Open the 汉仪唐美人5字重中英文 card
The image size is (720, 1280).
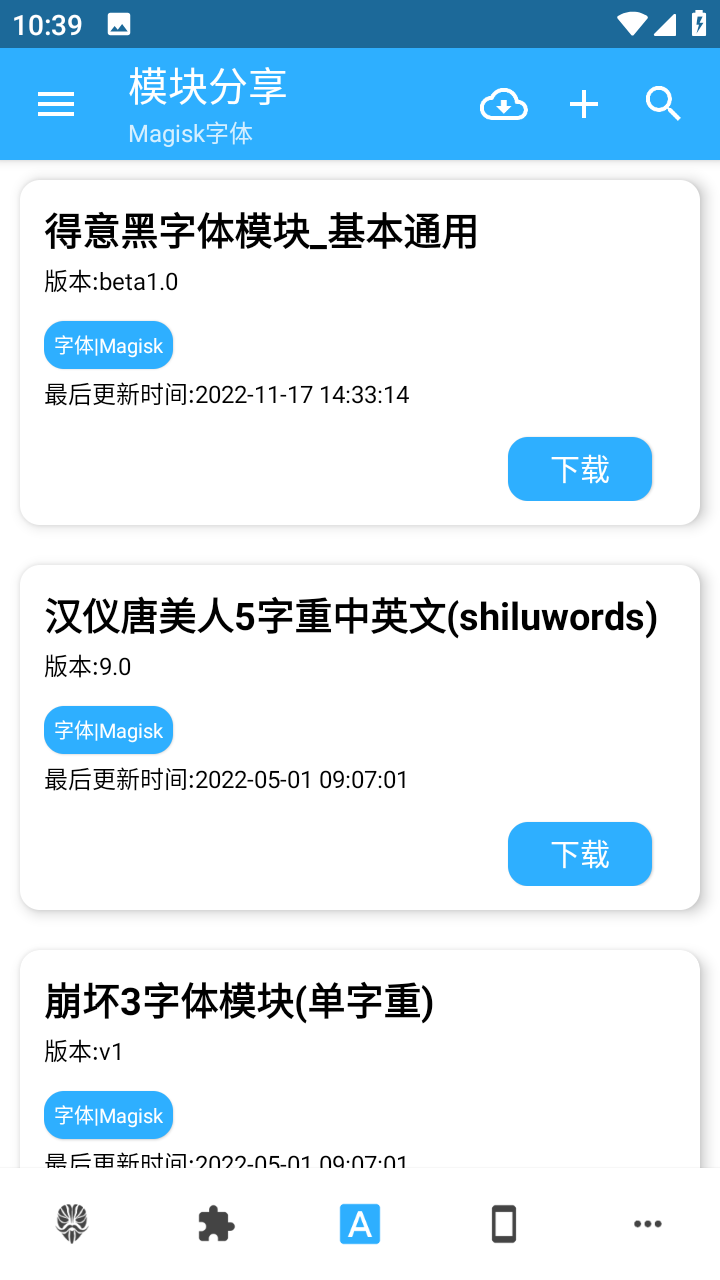360,737
